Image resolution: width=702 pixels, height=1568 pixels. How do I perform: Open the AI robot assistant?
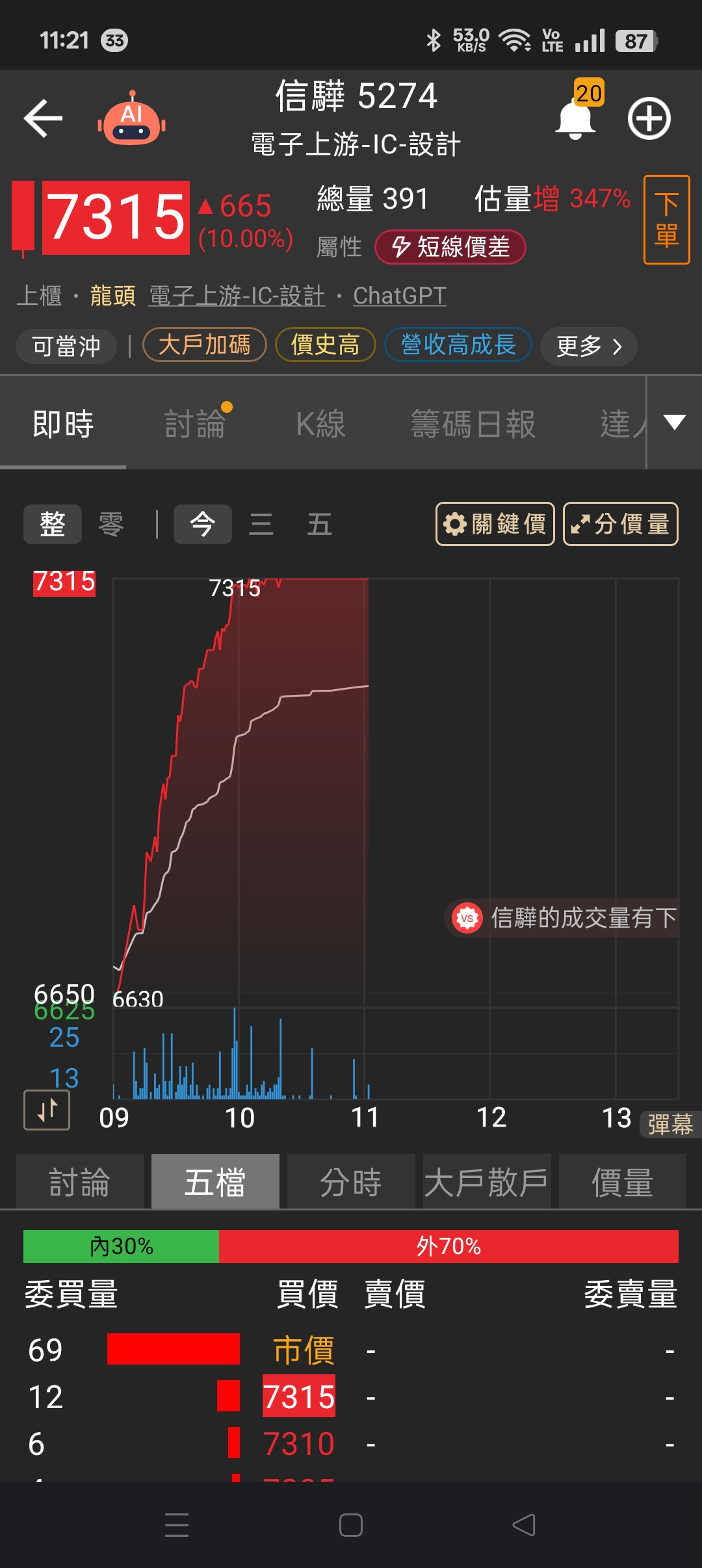132,121
